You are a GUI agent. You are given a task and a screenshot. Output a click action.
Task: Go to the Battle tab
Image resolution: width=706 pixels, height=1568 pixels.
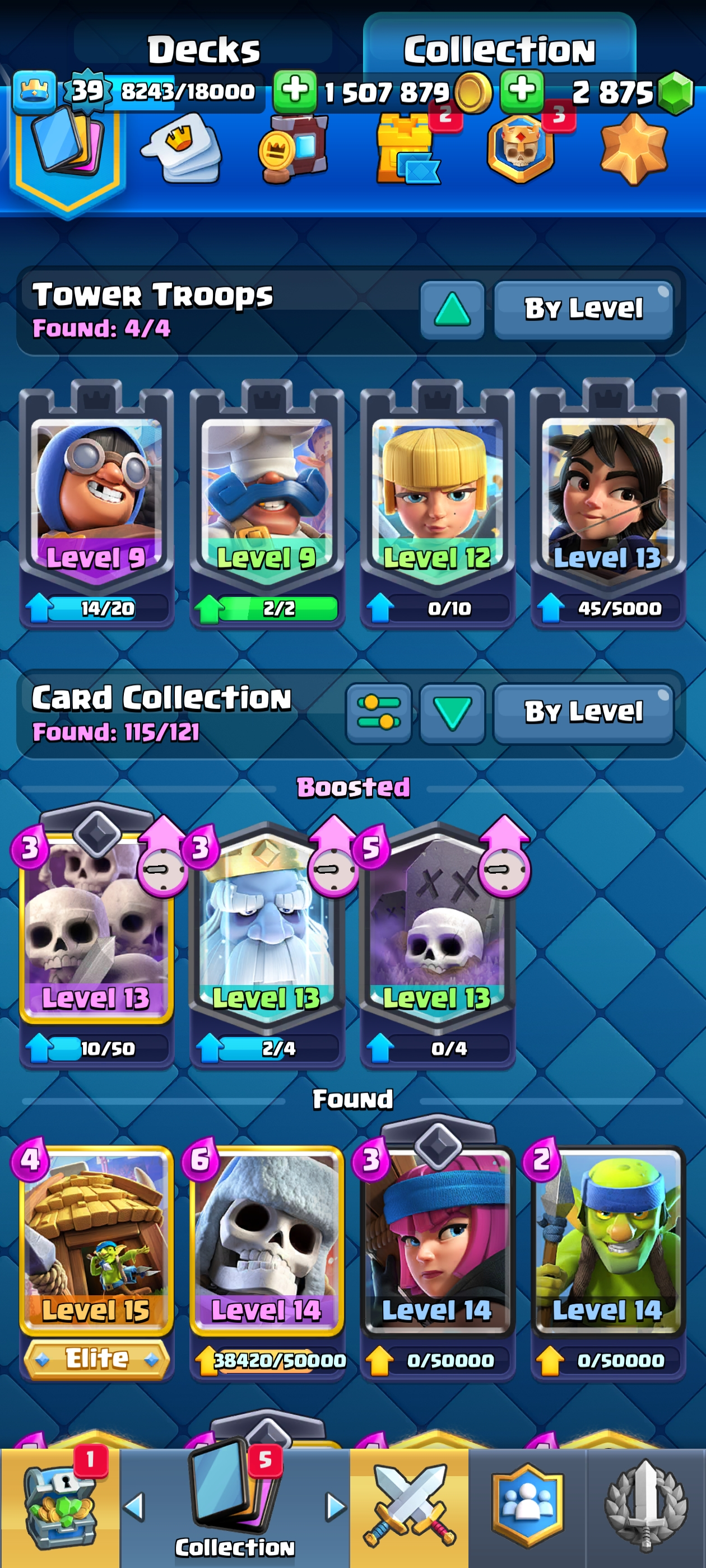(x=408, y=1507)
